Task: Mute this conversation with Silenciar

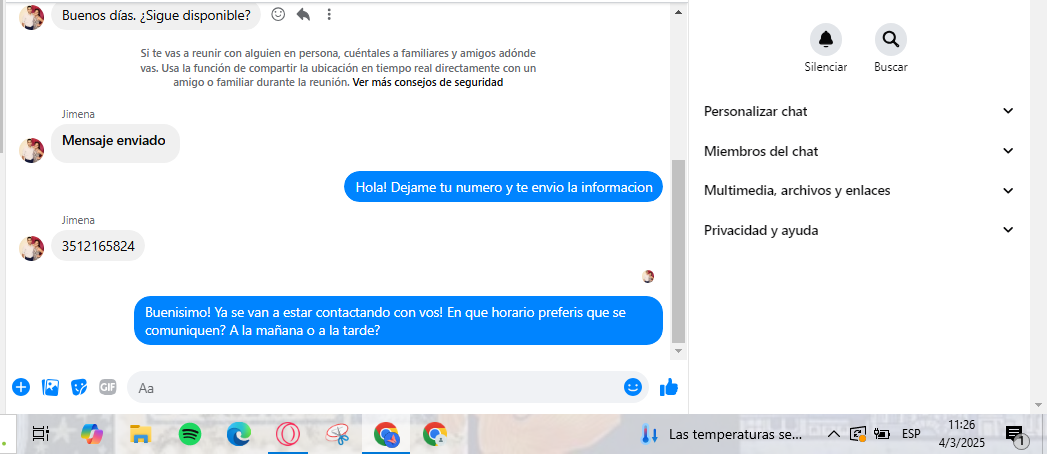Action: click(825, 40)
